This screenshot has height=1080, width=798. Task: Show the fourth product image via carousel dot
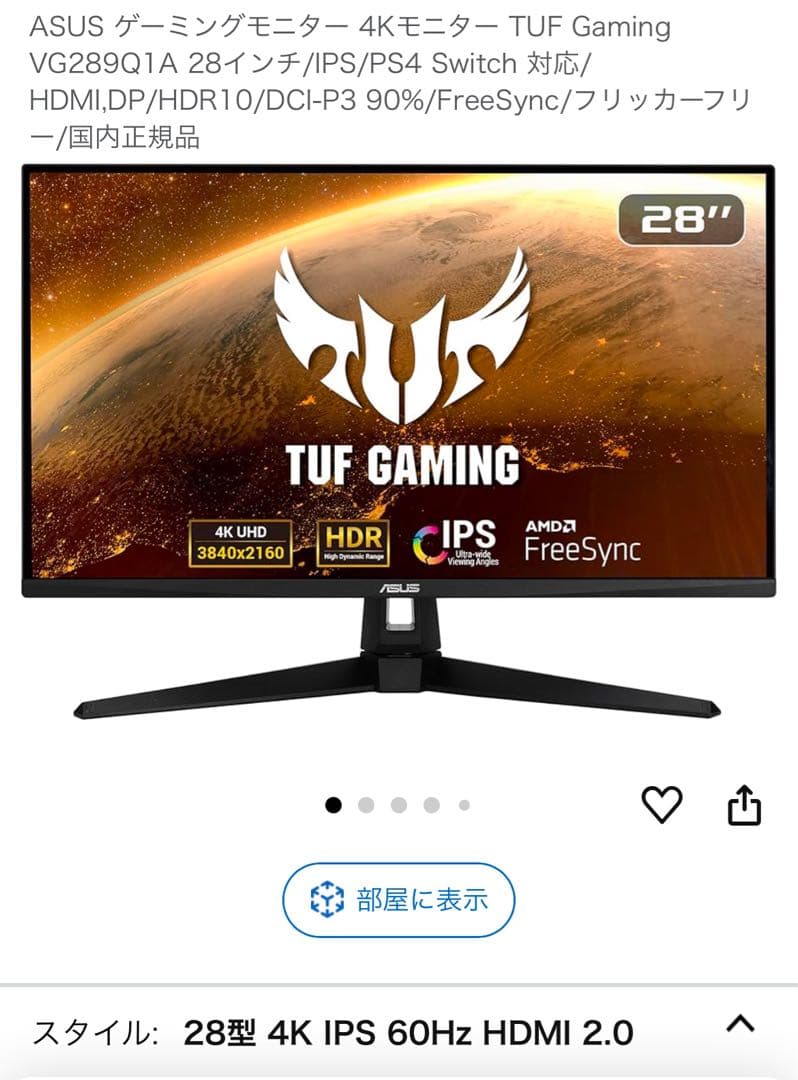(432, 802)
